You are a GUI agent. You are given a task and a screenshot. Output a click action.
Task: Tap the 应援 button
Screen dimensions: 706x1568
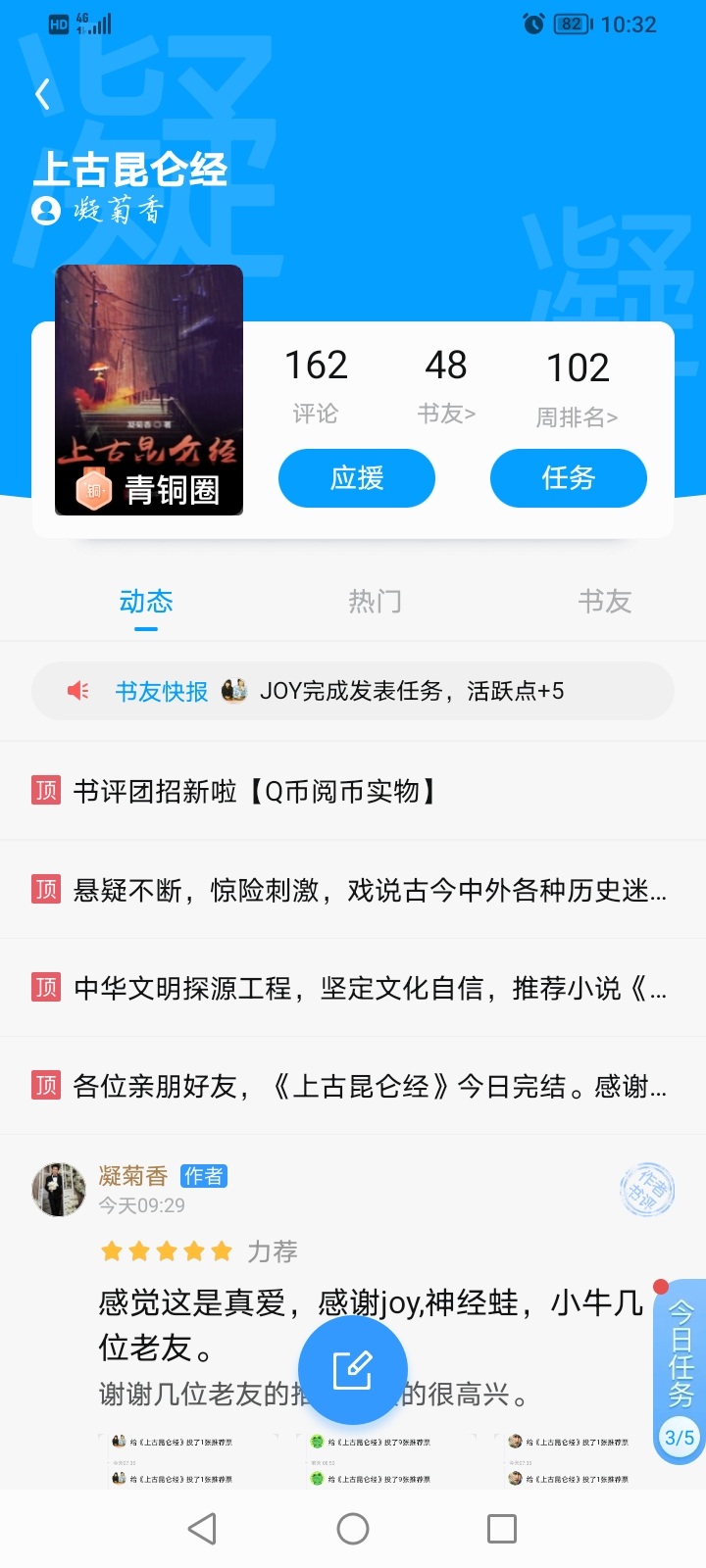click(x=357, y=478)
